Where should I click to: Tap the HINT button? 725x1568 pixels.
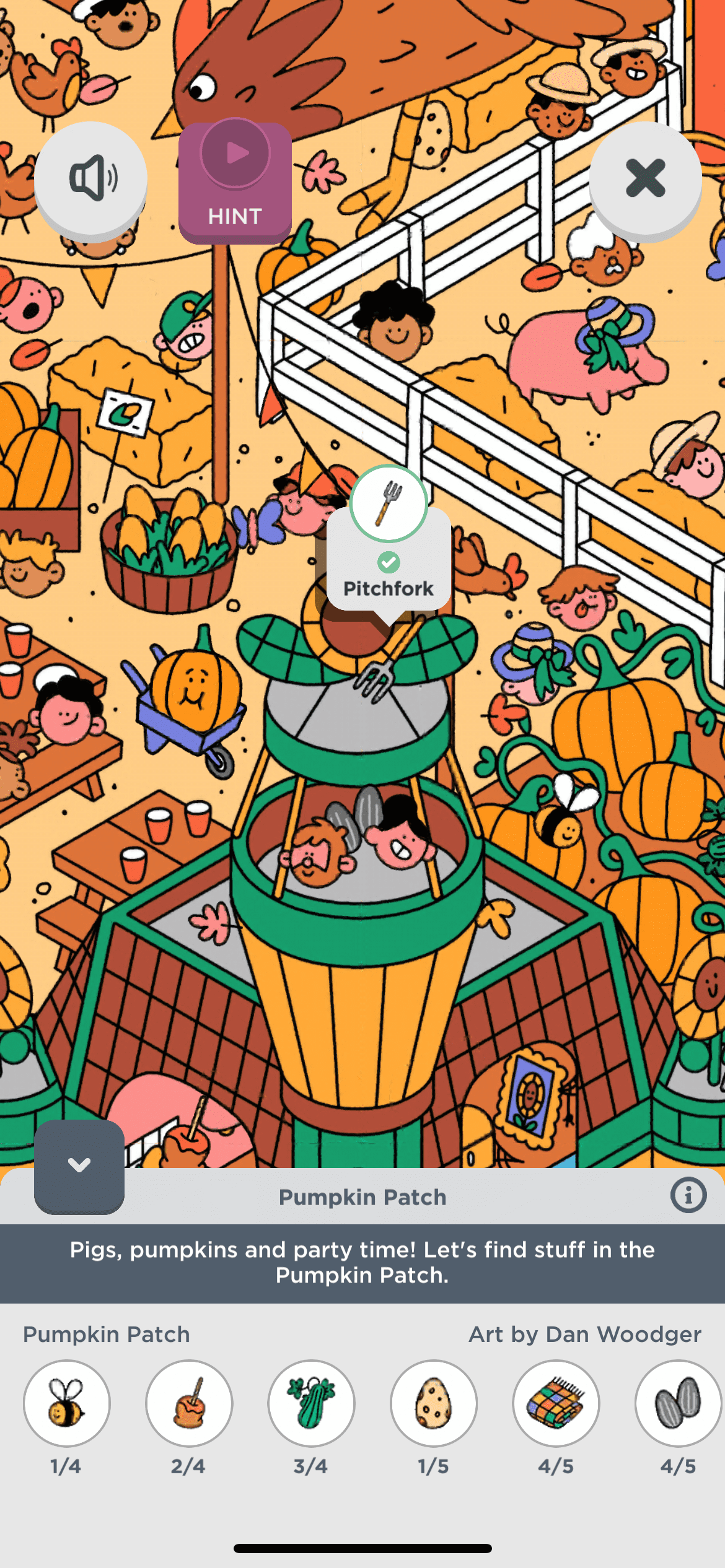(x=235, y=182)
